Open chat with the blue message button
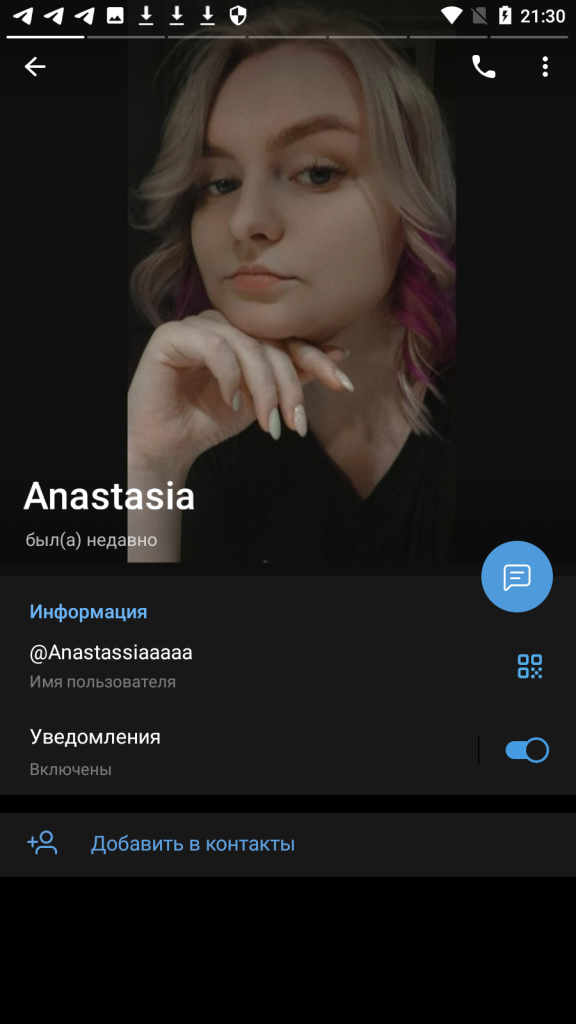This screenshot has height=1024, width=576. click(x=517, y=576)
